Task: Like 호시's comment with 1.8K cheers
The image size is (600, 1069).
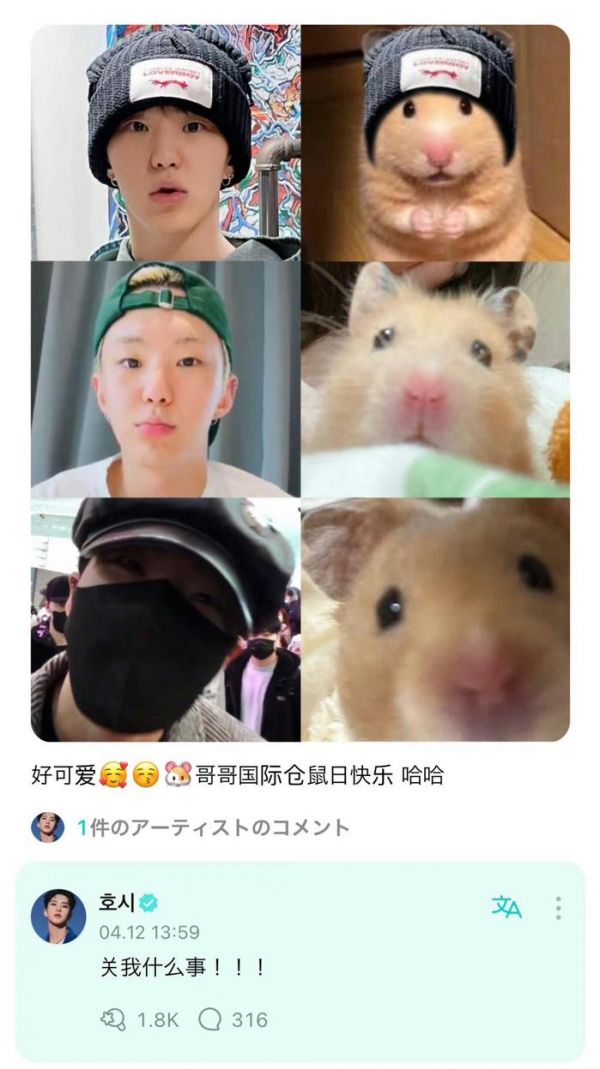Action: pos(112,1019)
